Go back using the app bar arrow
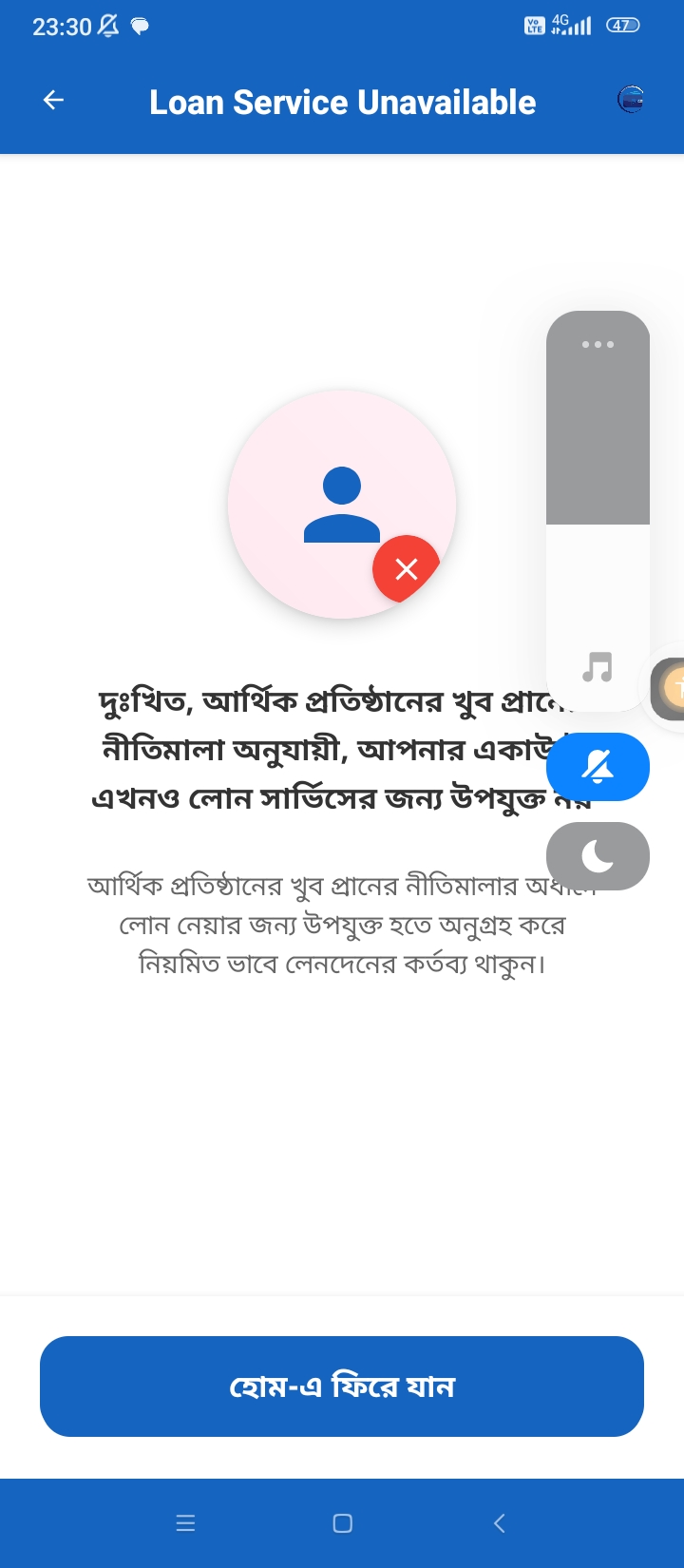 click(x=53, y=100)
